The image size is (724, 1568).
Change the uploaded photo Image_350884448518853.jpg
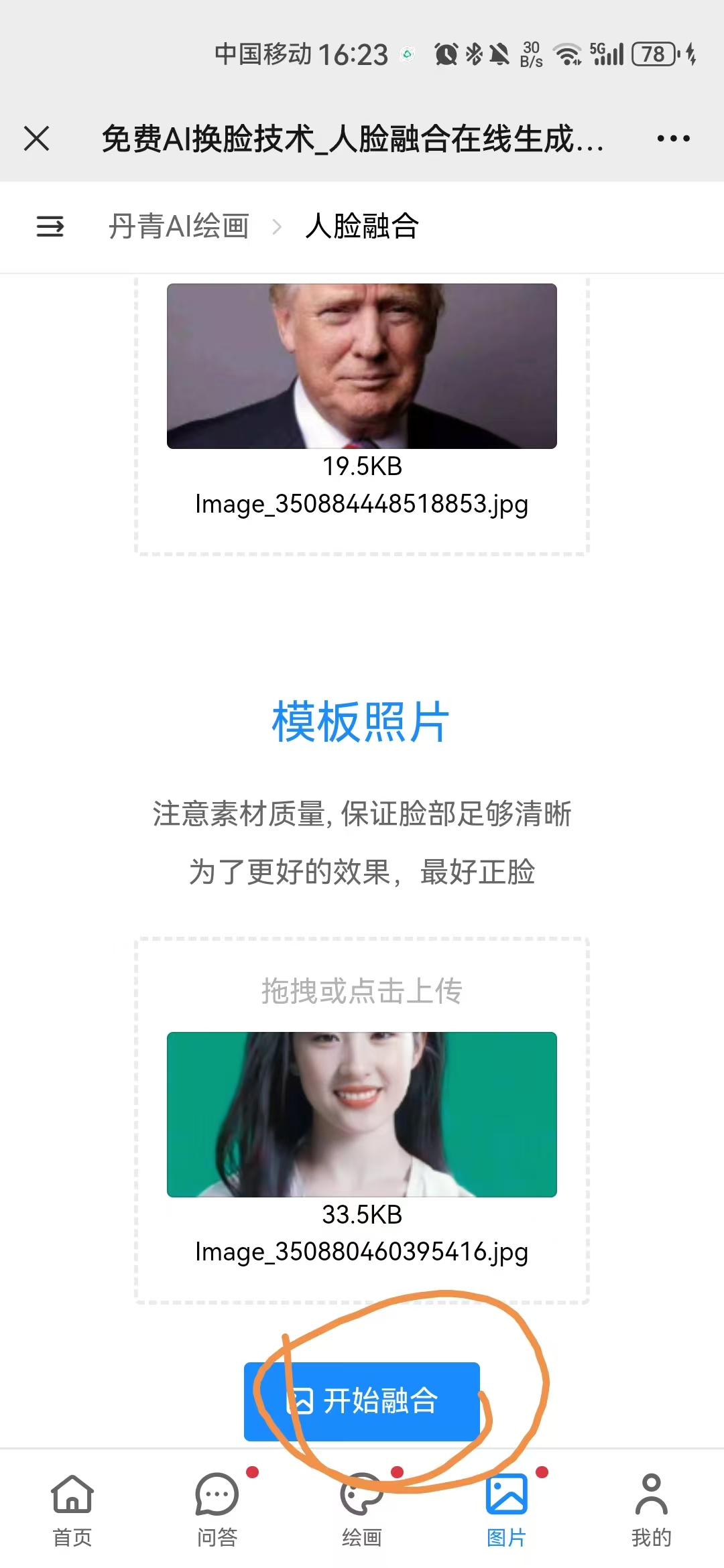coord(362,366)
